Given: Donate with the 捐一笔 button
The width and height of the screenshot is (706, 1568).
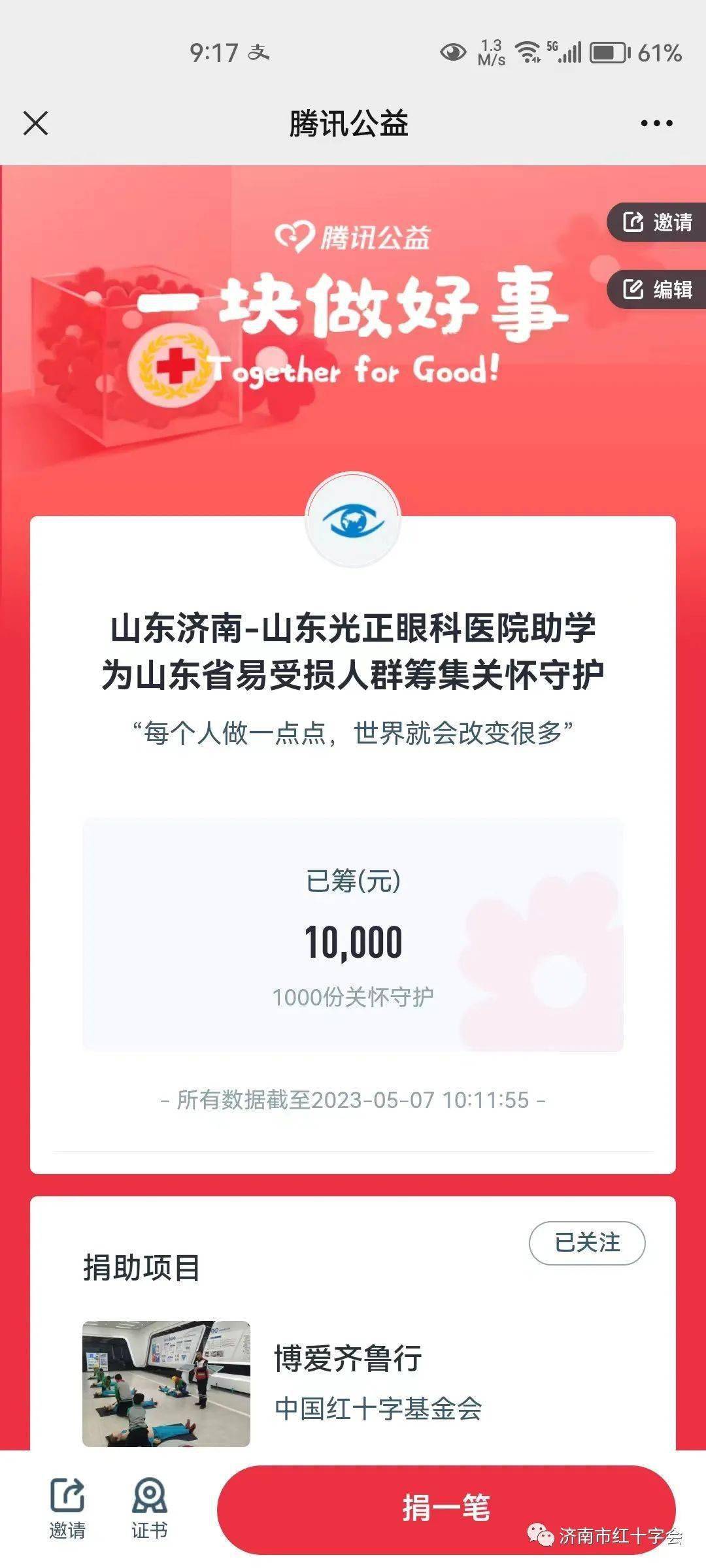Looking at the screenshot, I should (446, 1509).
